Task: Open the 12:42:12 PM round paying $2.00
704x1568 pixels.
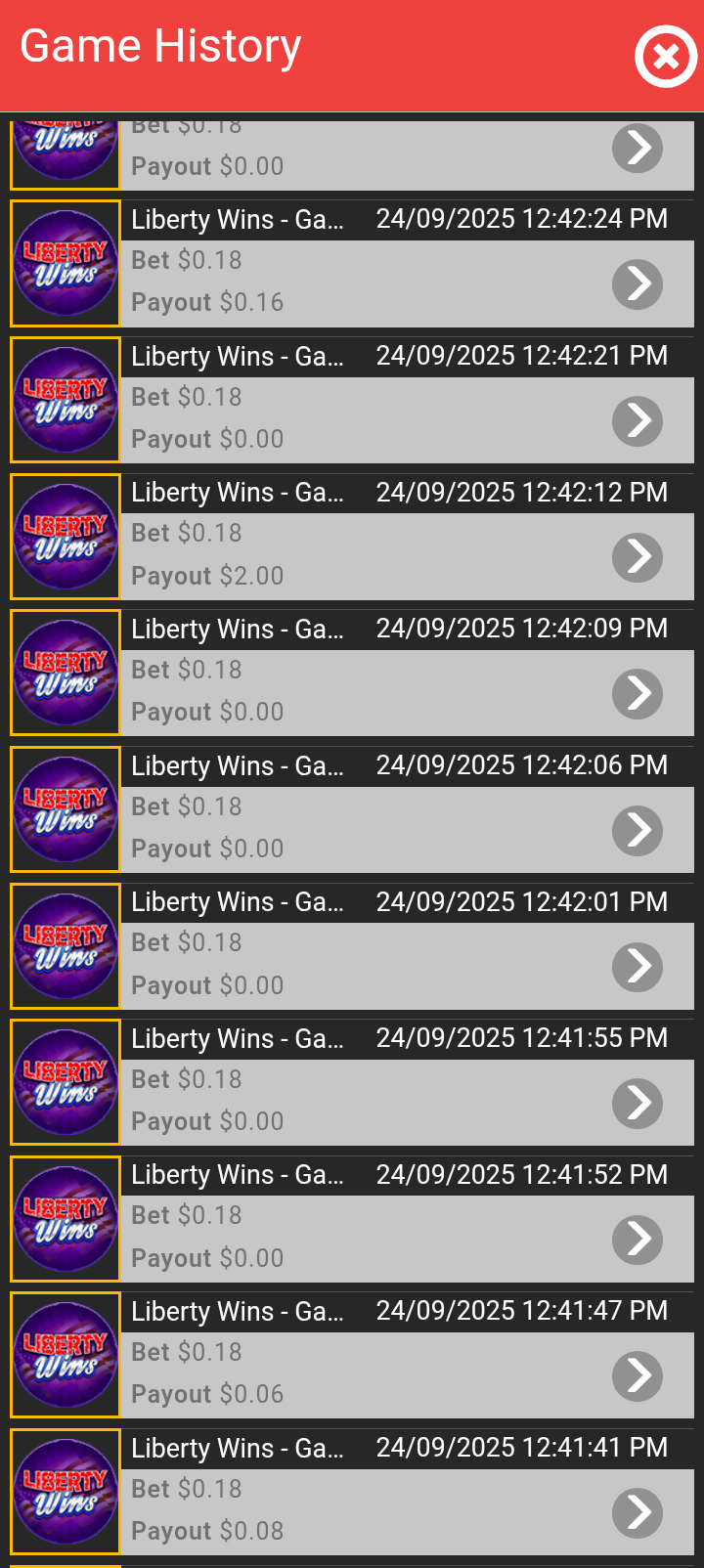Action: 638,557
